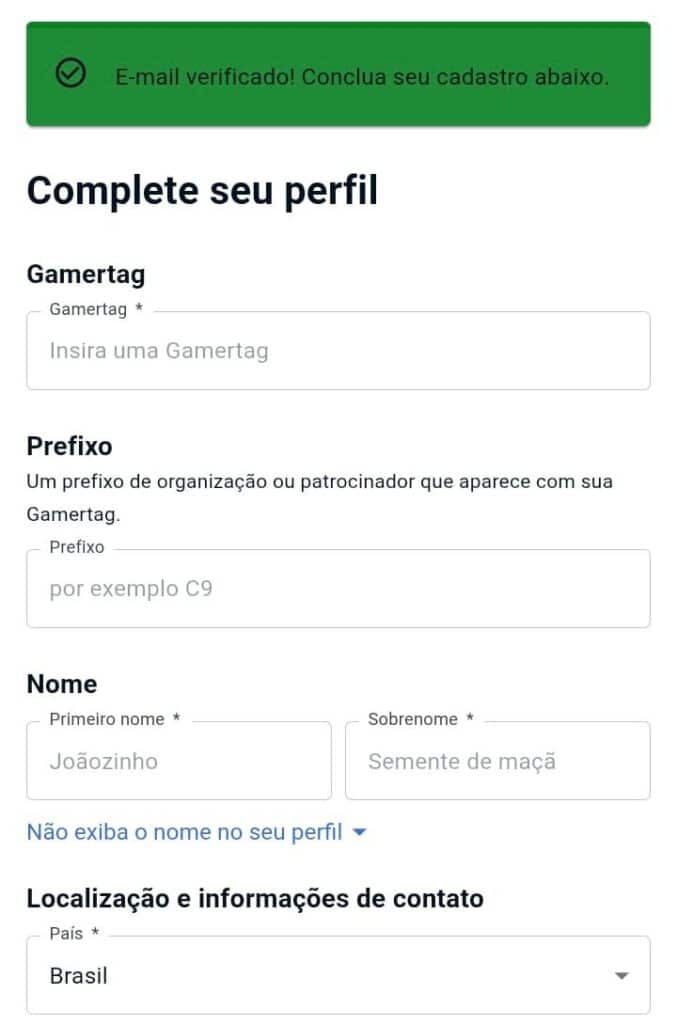Tap the Sobrenome input field
This screenshot has width=677, height=1024.
tap(497, 761)
